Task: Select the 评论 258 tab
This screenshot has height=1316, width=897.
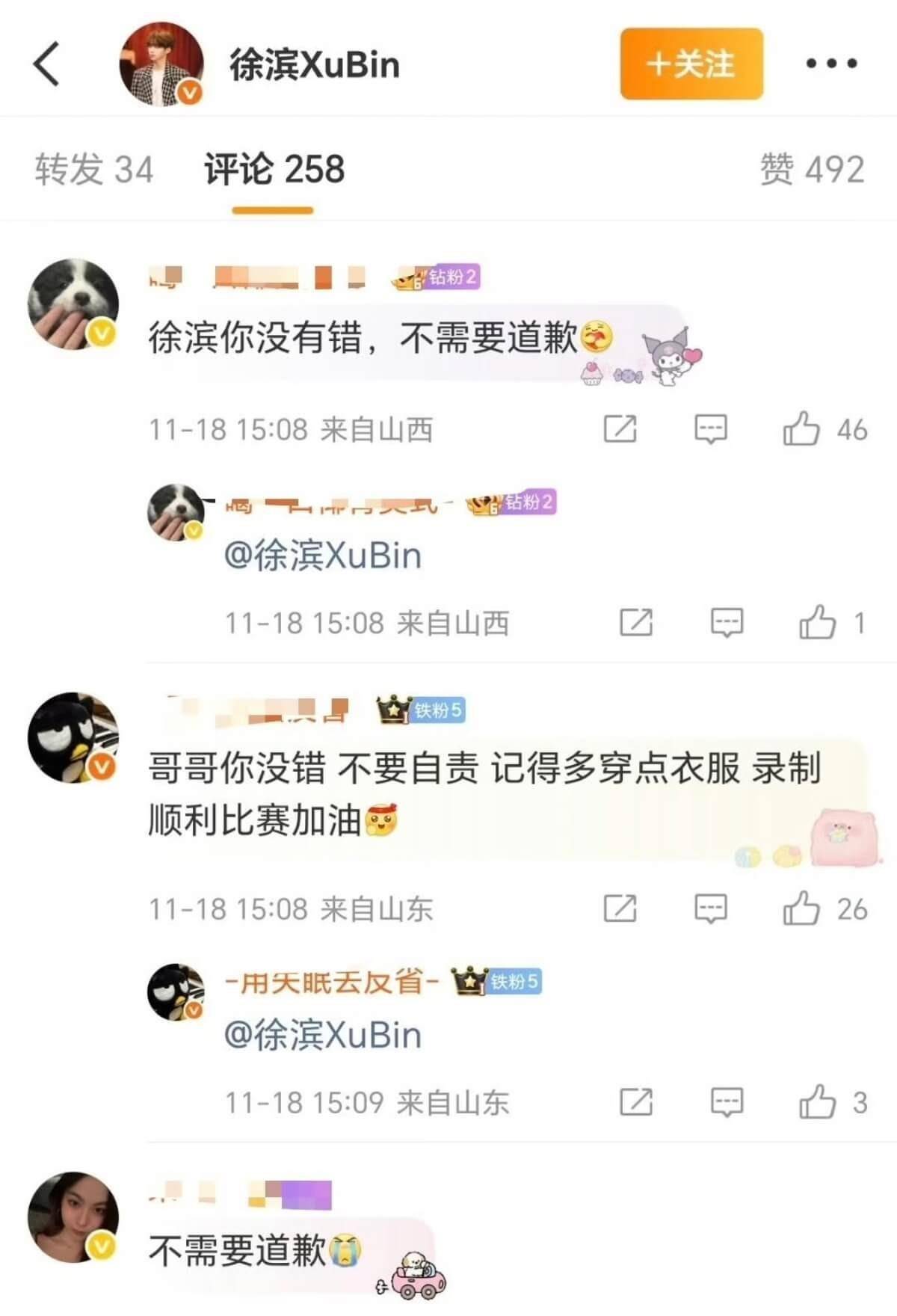Action: [274, 169]
